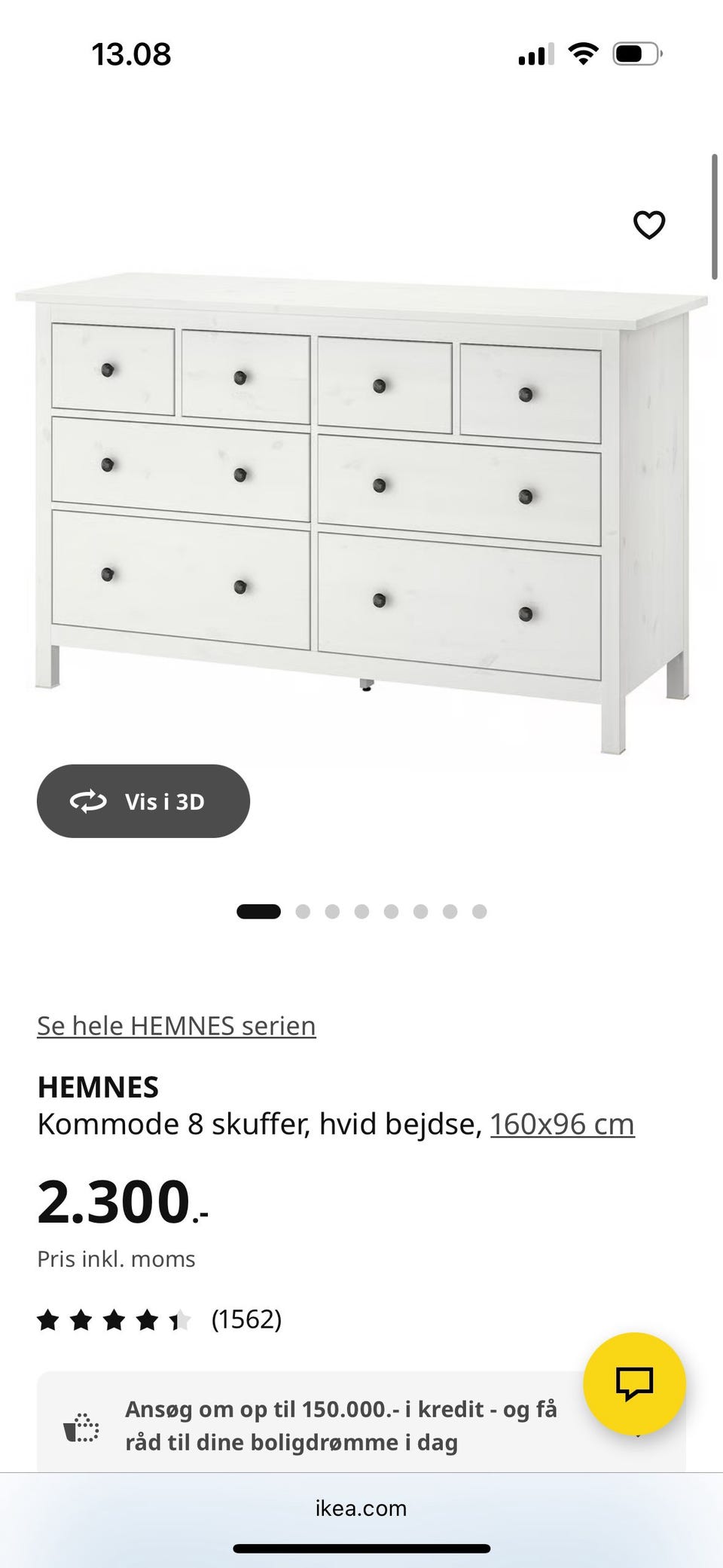
Task: Open Se hele HEMNES serien link
Action: tap(176, 1025)
